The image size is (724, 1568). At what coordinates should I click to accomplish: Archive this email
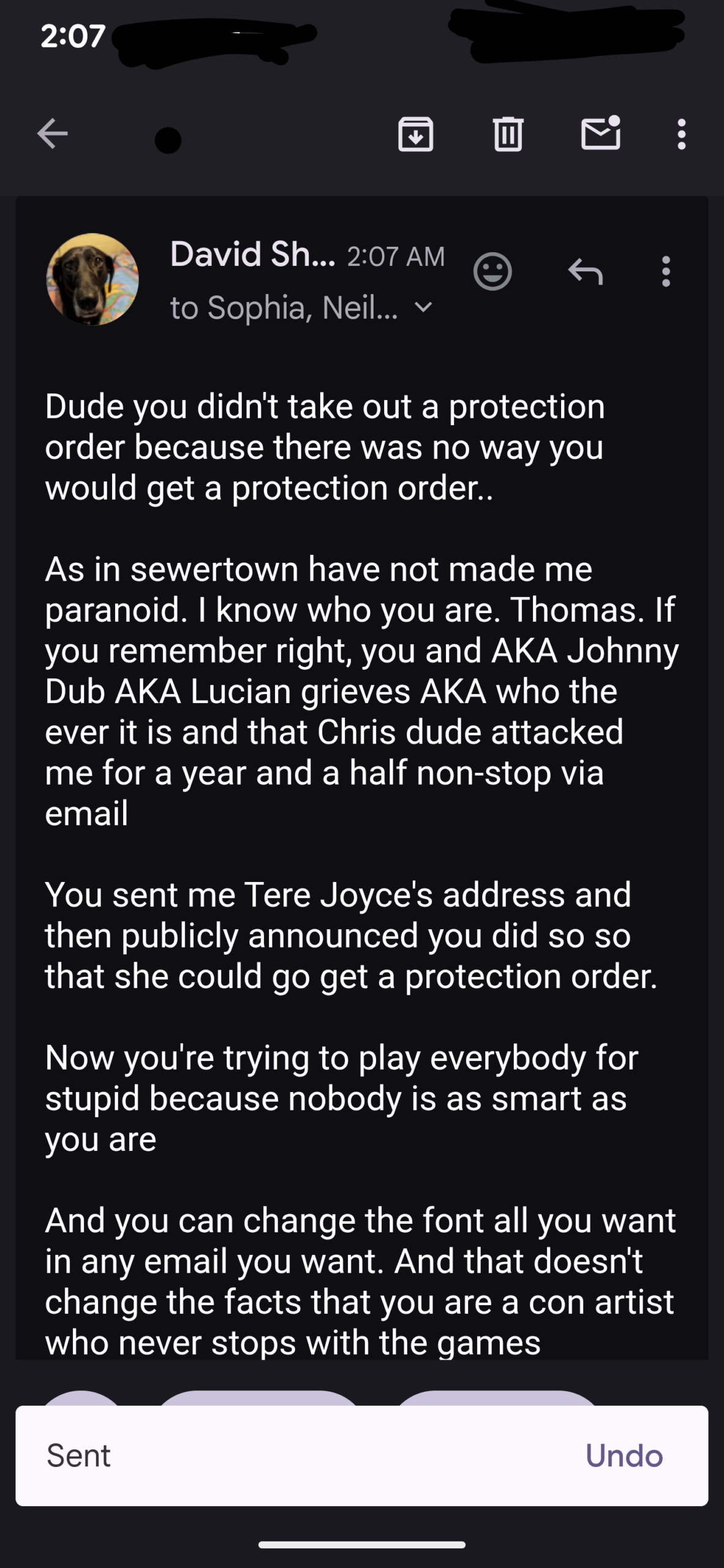[416, 134]
